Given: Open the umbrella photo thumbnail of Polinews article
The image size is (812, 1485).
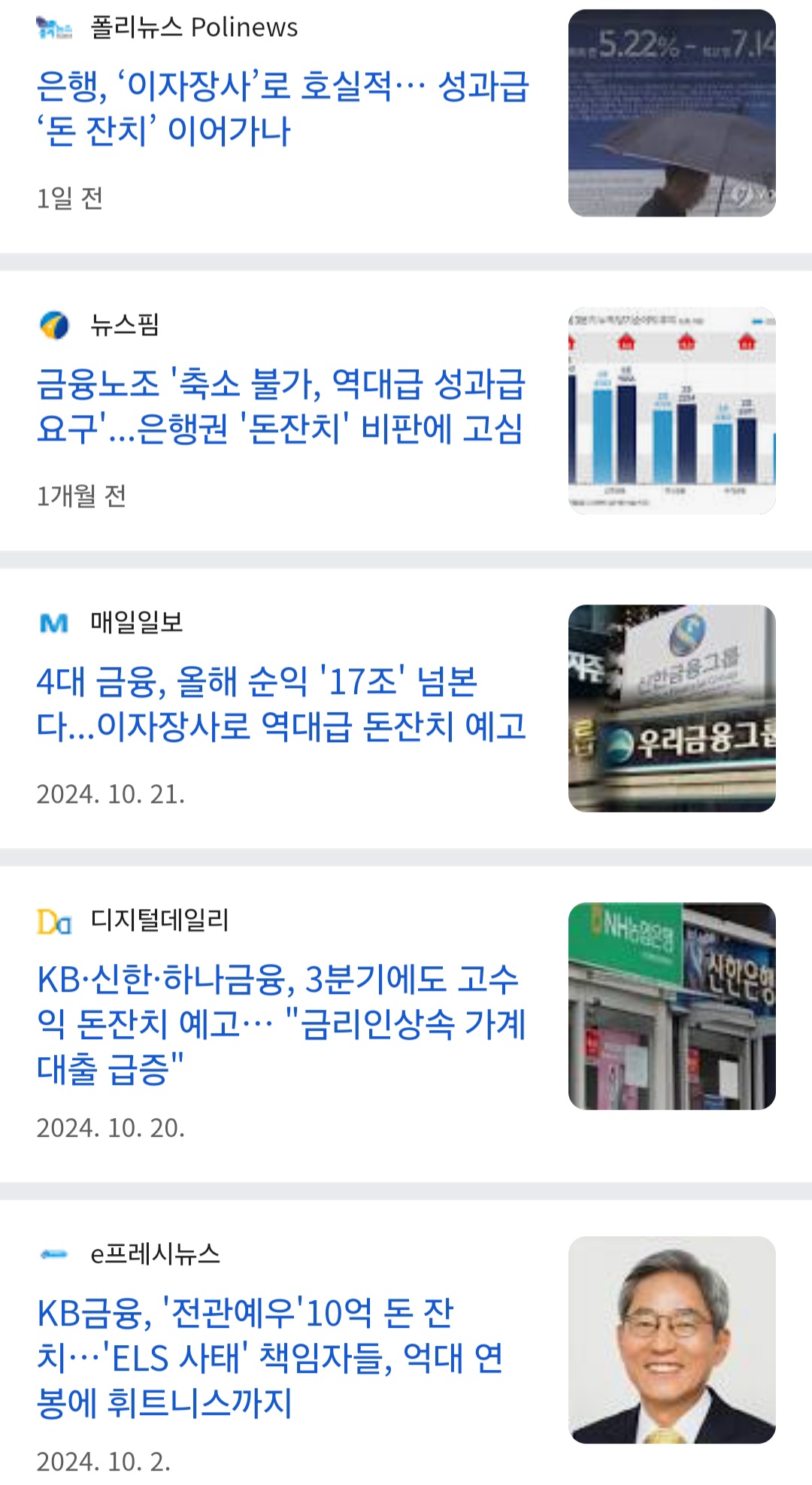Looking at the screenshot, I should tap(671, 113).
